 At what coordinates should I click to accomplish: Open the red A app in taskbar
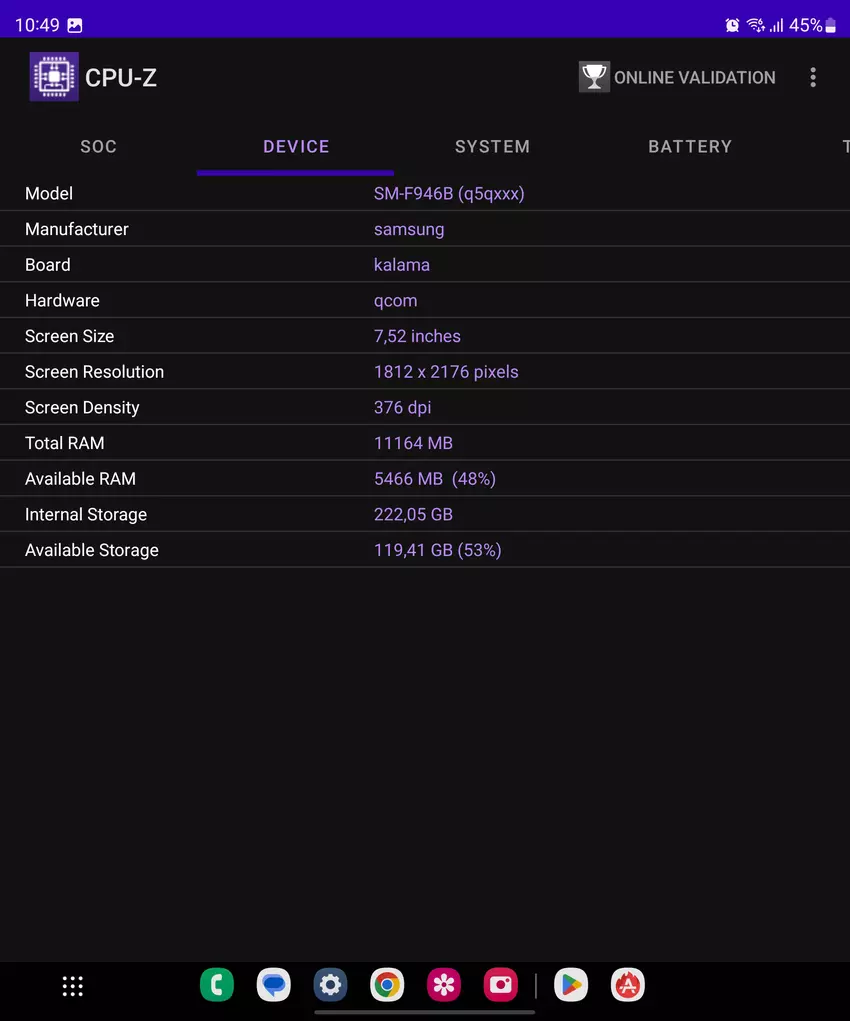(628, 986)
